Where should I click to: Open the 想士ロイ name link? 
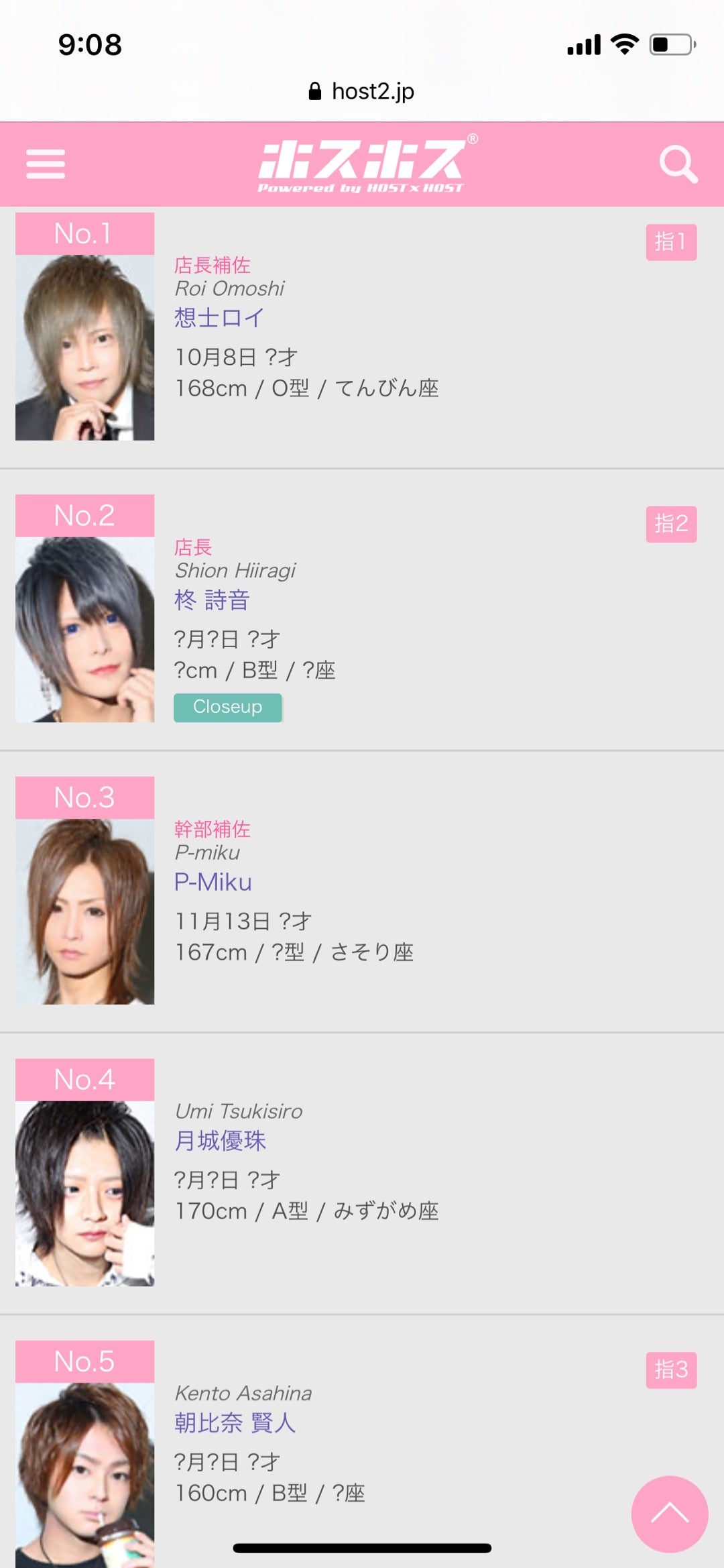pyautogui.click(x=219, y=318)
